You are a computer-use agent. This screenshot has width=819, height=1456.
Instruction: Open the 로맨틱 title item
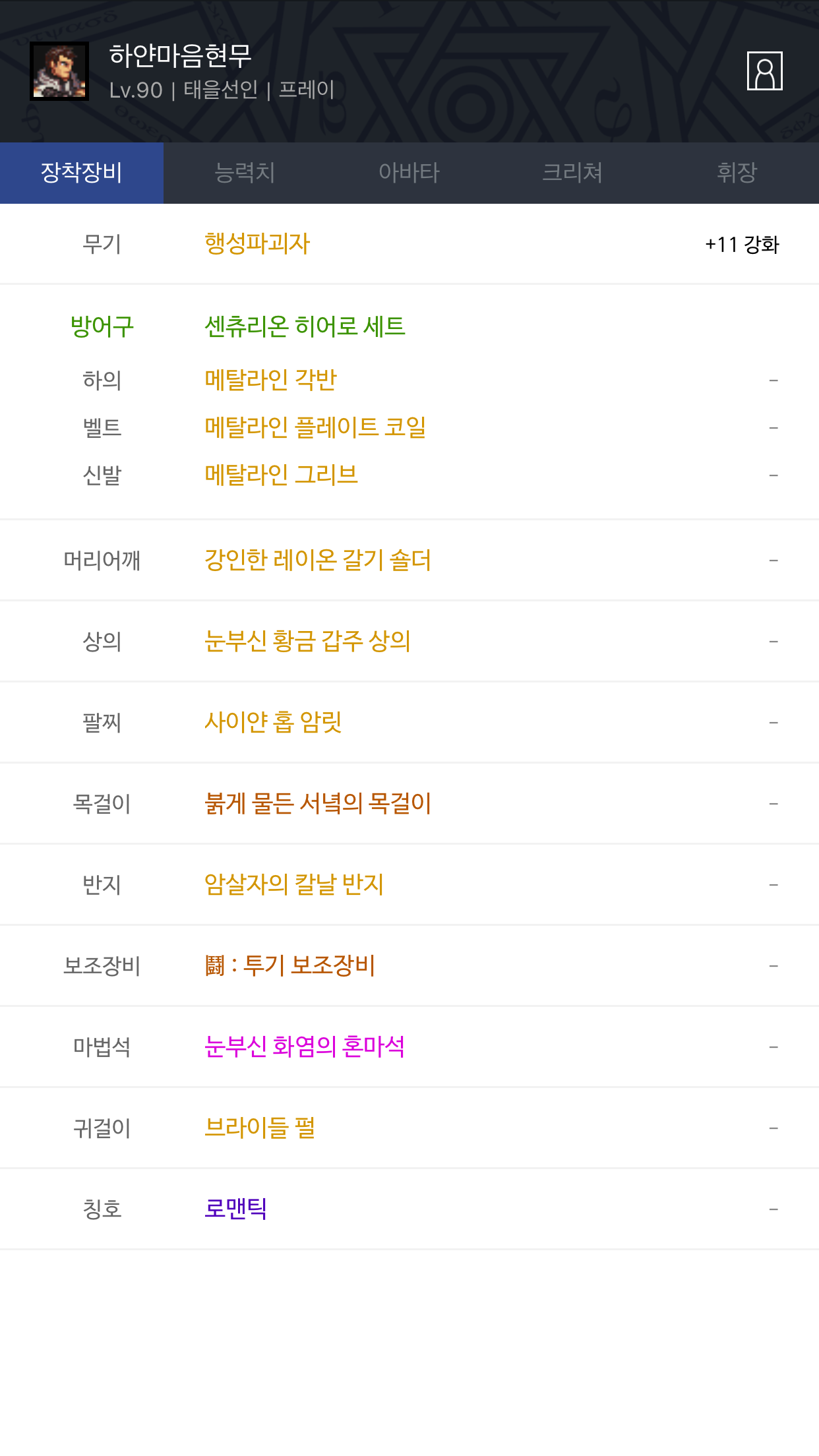(x=235, y=1209)
